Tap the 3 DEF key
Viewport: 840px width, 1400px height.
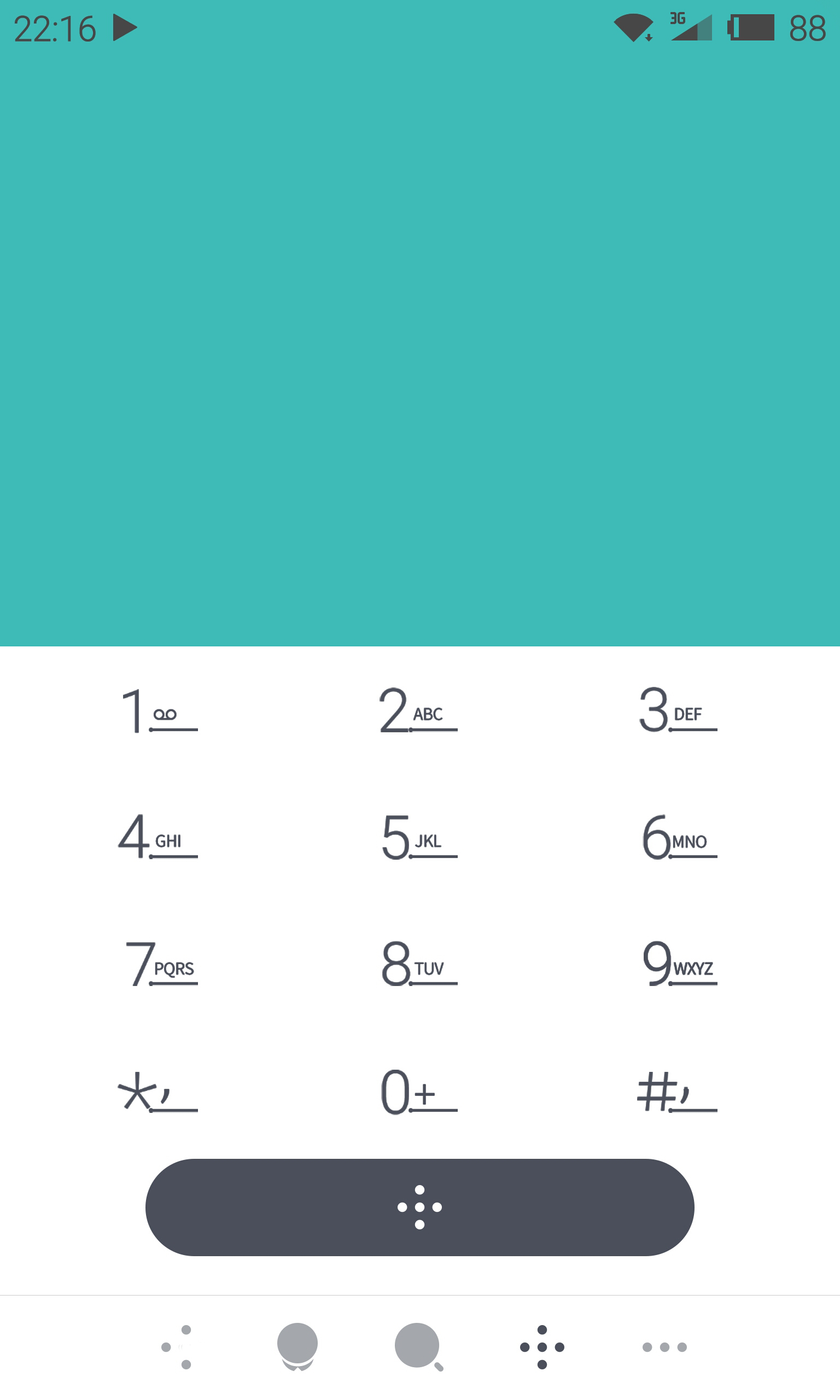[x=678, y=710]
